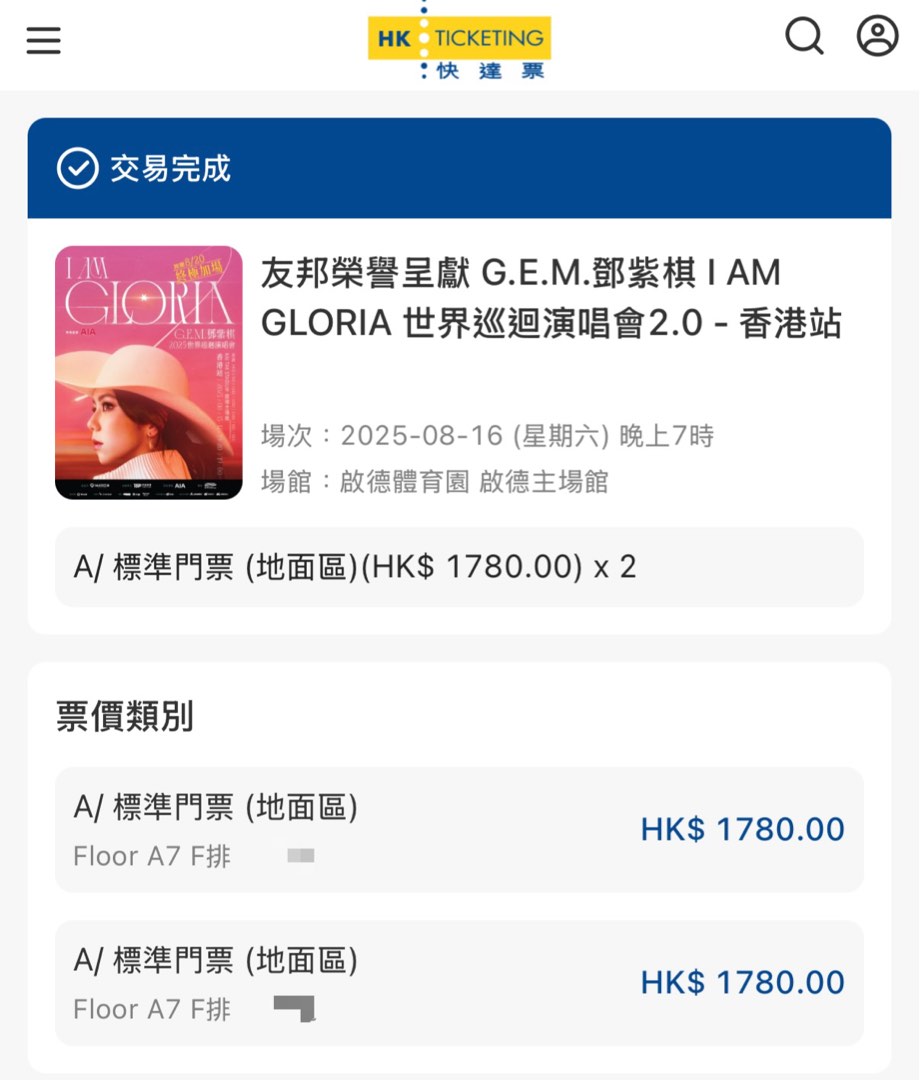Open the hamburger navigation menu
This screenshot has height=1080, width=920.
[x=43, y=40]
